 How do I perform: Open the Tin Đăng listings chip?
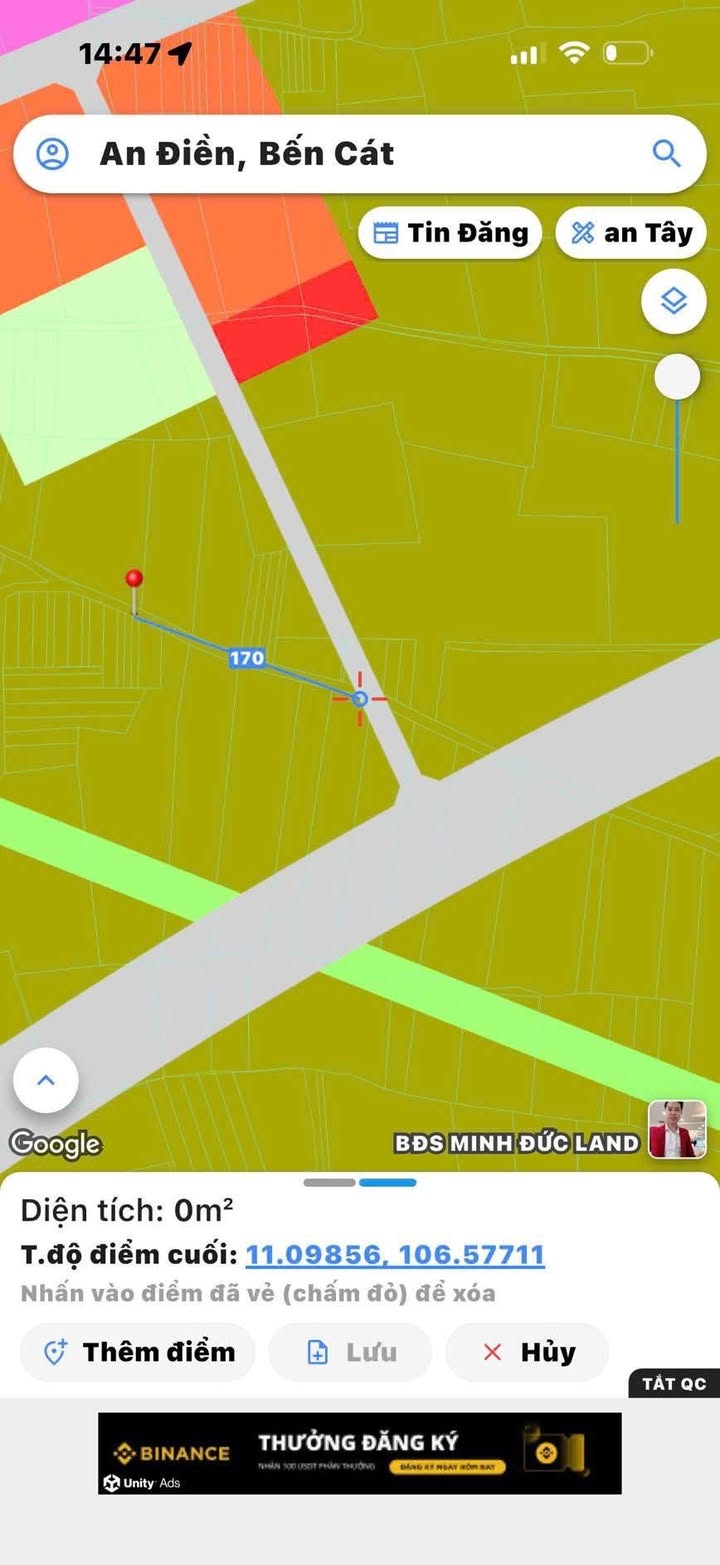point(450,233)
